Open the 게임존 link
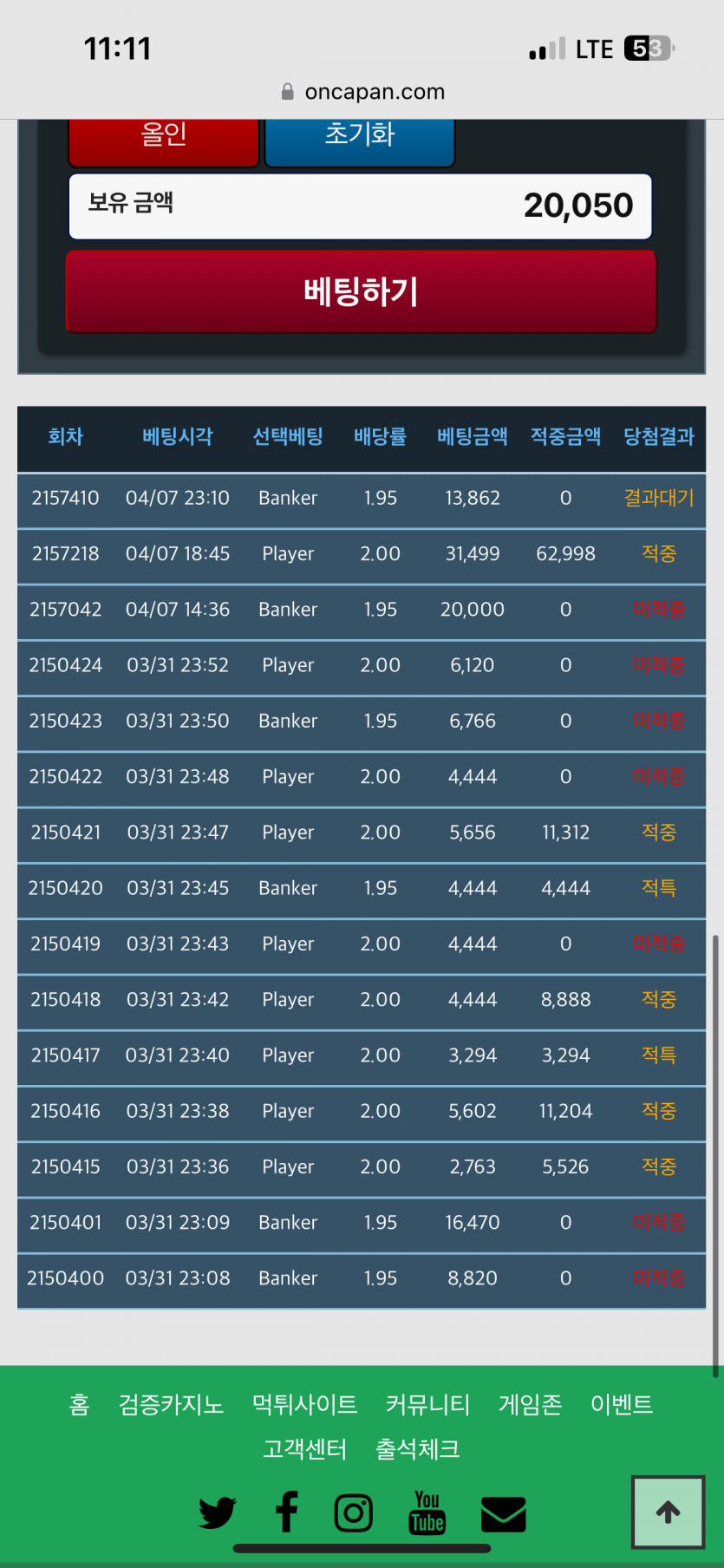The height and width of the screenshot is (1568, 724). click(x=530, y=1404)
